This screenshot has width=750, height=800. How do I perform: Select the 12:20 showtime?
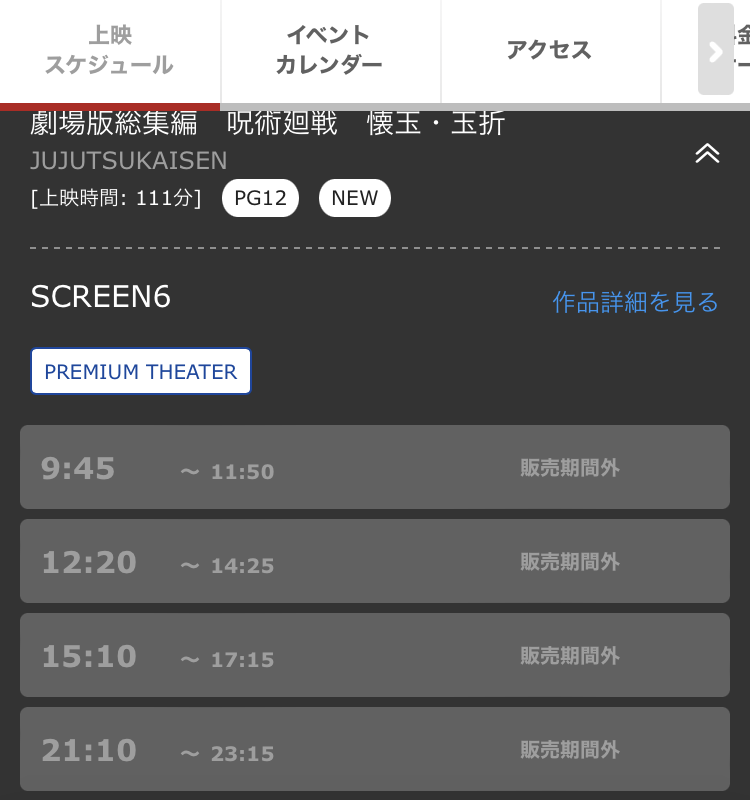(x=374, y=561)
